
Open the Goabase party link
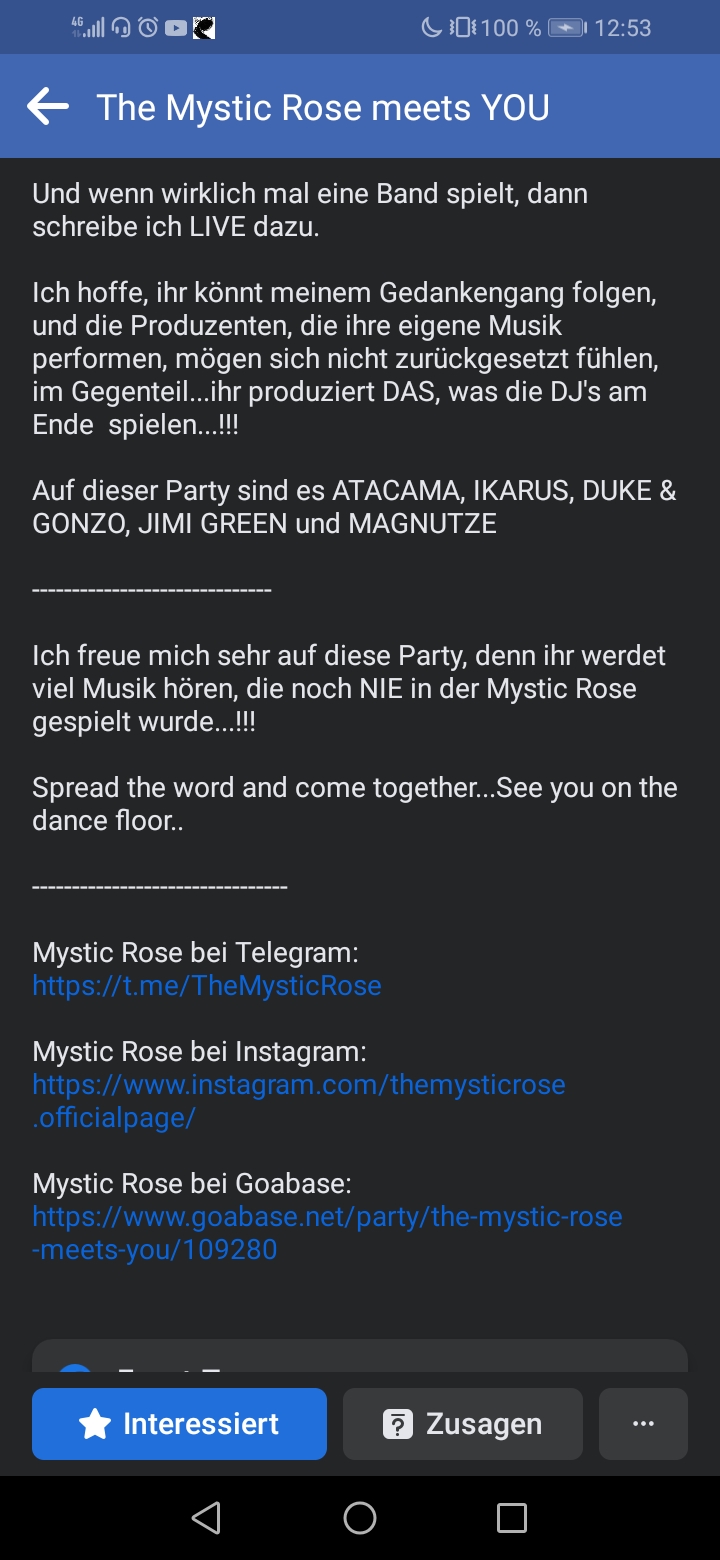pos(327,1217)
